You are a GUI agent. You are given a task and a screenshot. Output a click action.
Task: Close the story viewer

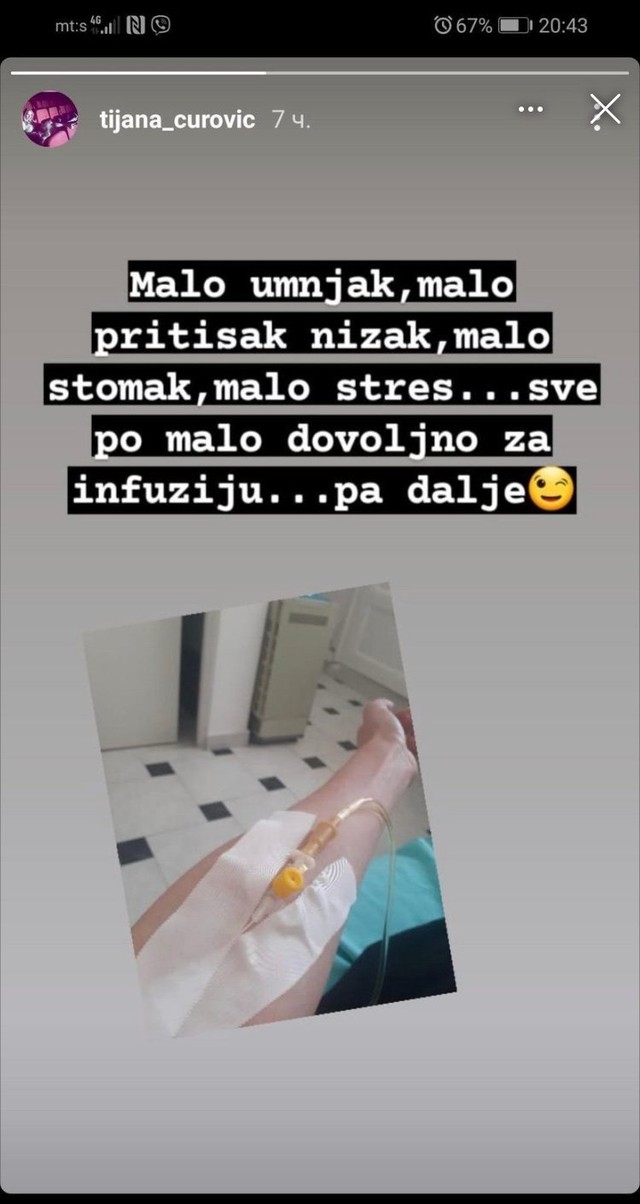coord(604,111)
